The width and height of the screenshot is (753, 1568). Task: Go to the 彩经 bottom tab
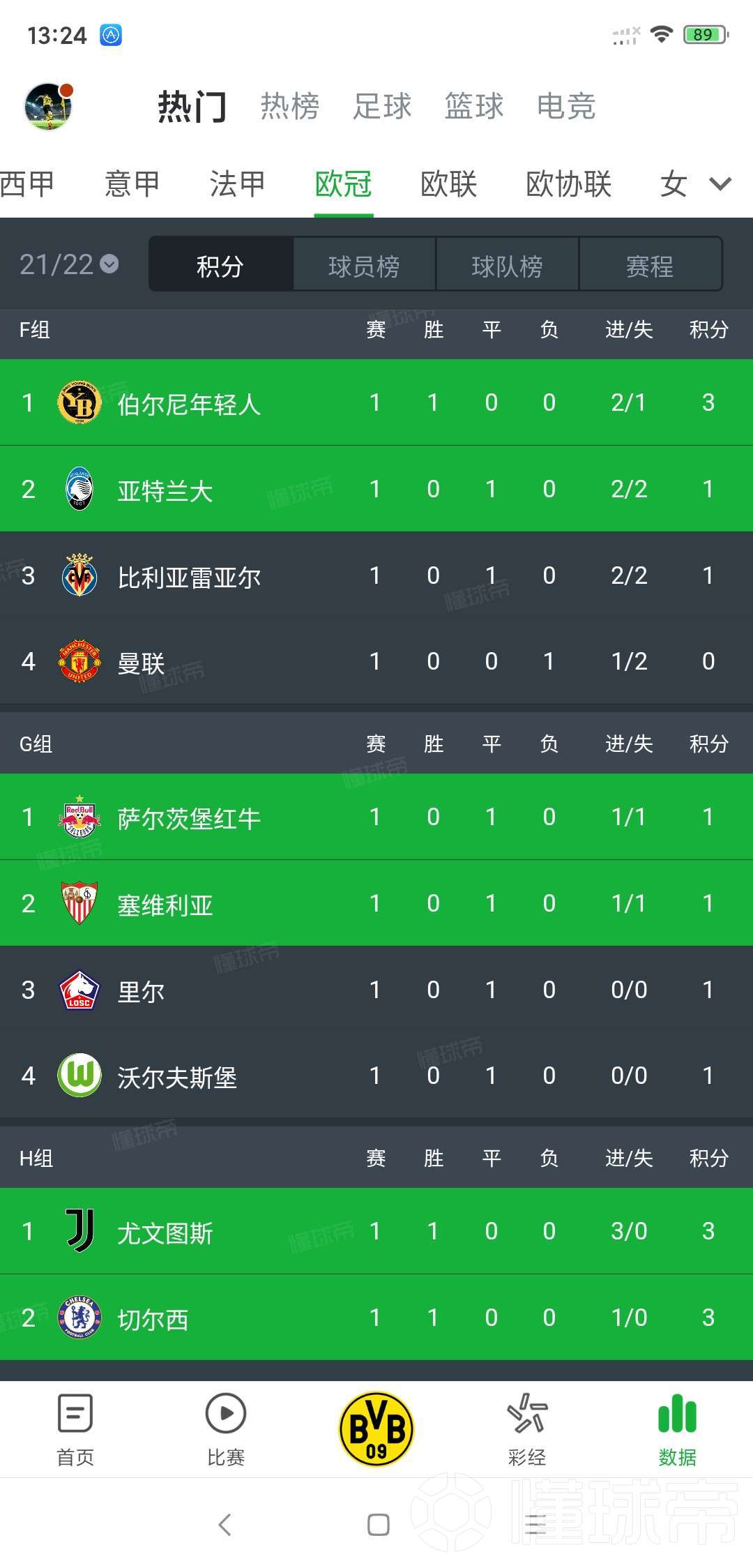coord(527,1429)
